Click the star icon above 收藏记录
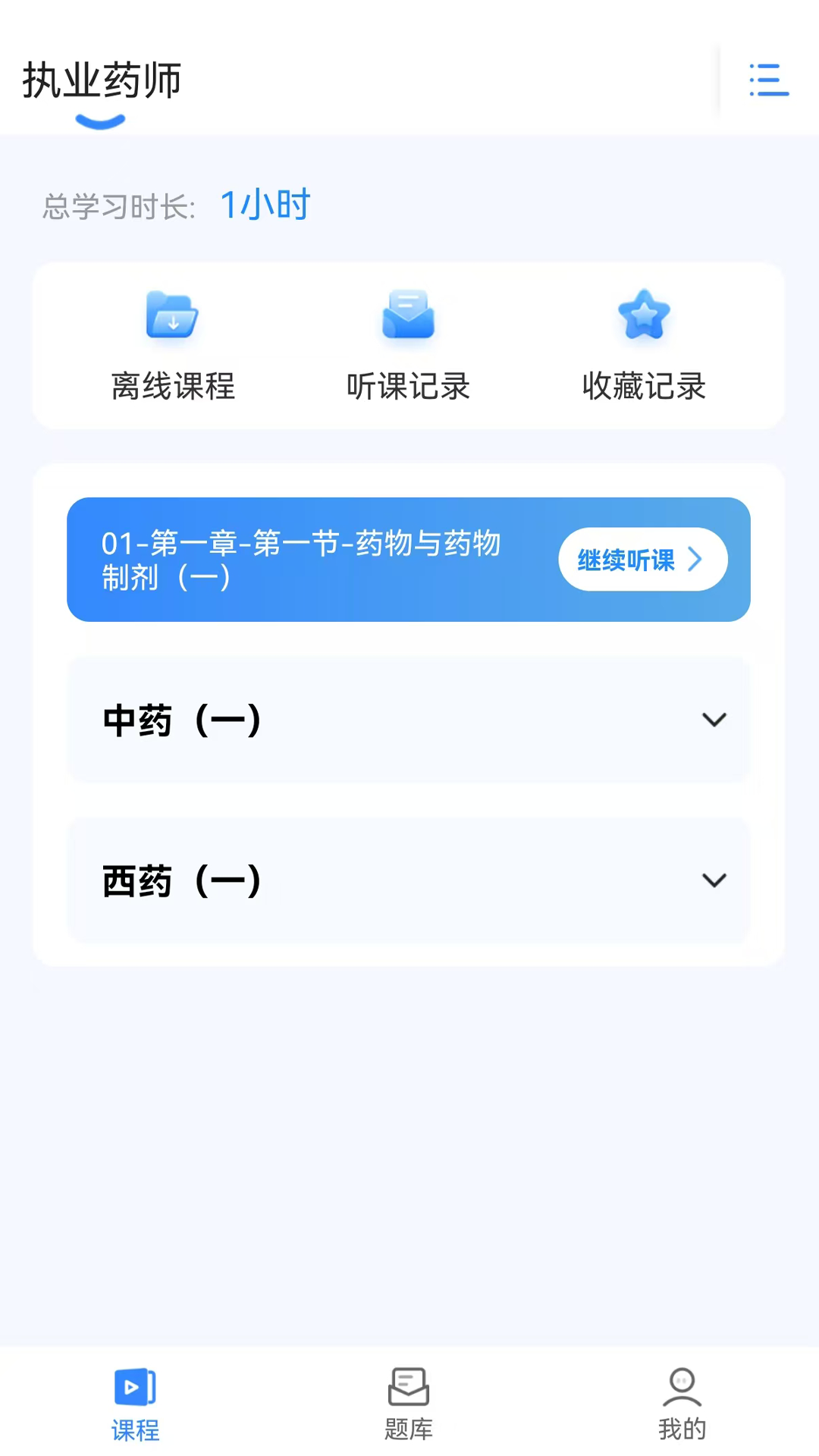Viewport: 819px width, 1456px height. pos(643,315)
